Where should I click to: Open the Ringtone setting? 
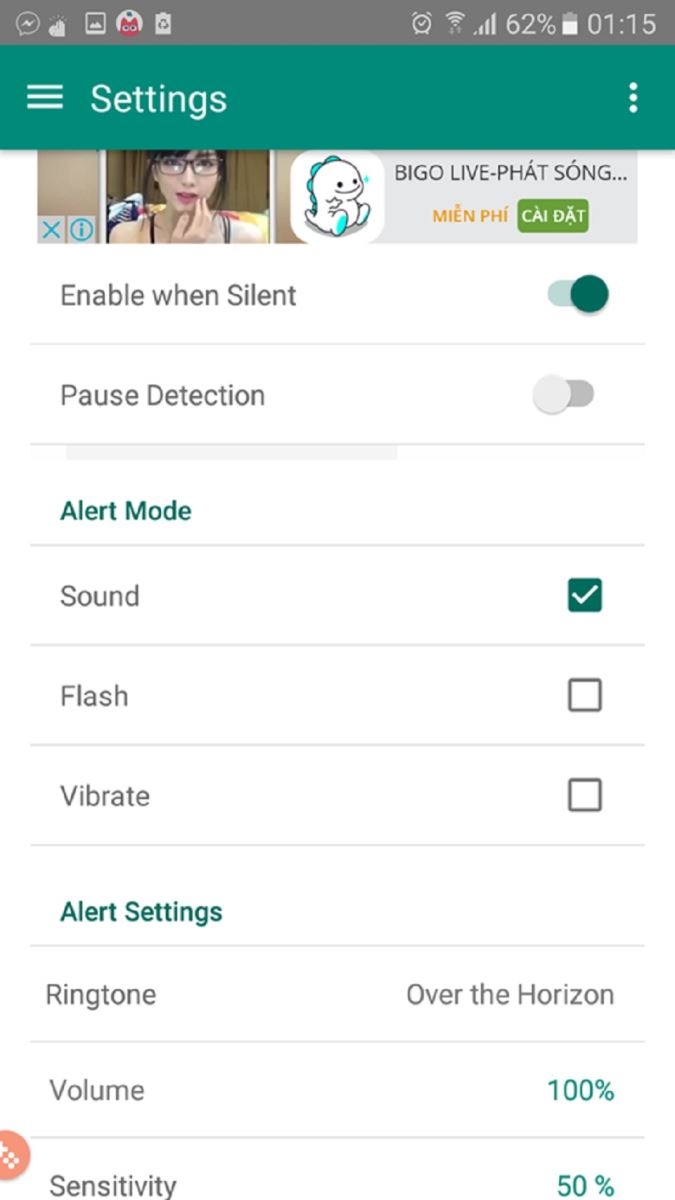coord(337,994)
